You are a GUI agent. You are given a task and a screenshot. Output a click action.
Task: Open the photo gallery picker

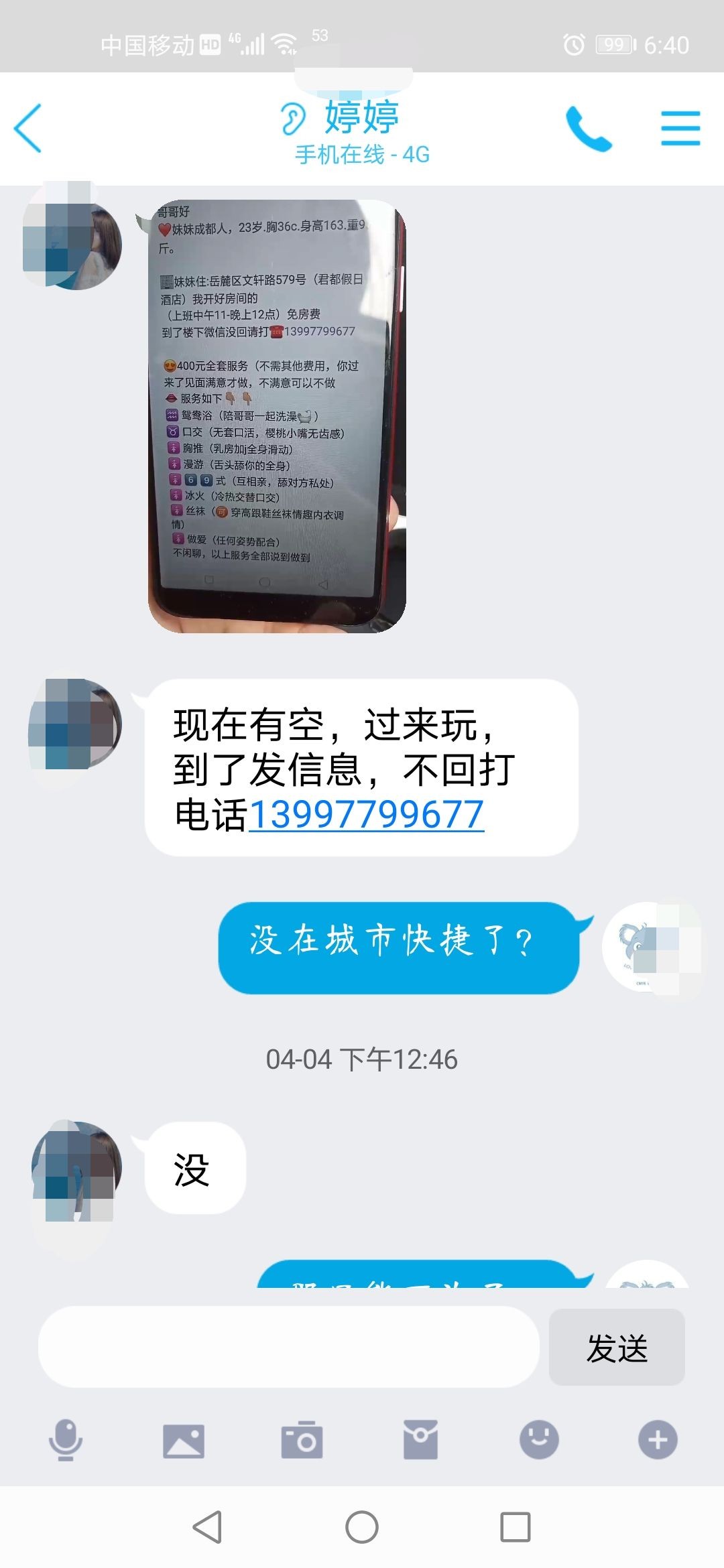tap(183, 1439)
